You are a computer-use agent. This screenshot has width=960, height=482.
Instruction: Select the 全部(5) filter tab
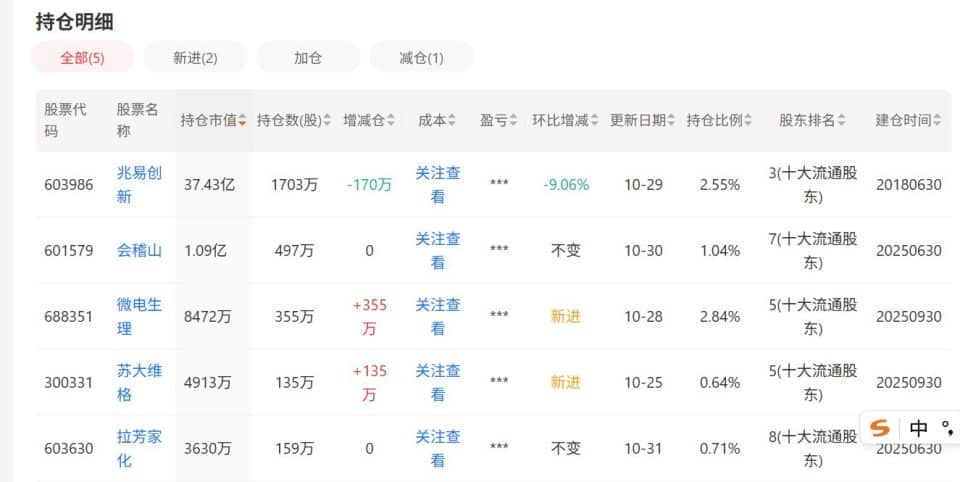pyautogui.click(x=82, y=58)
